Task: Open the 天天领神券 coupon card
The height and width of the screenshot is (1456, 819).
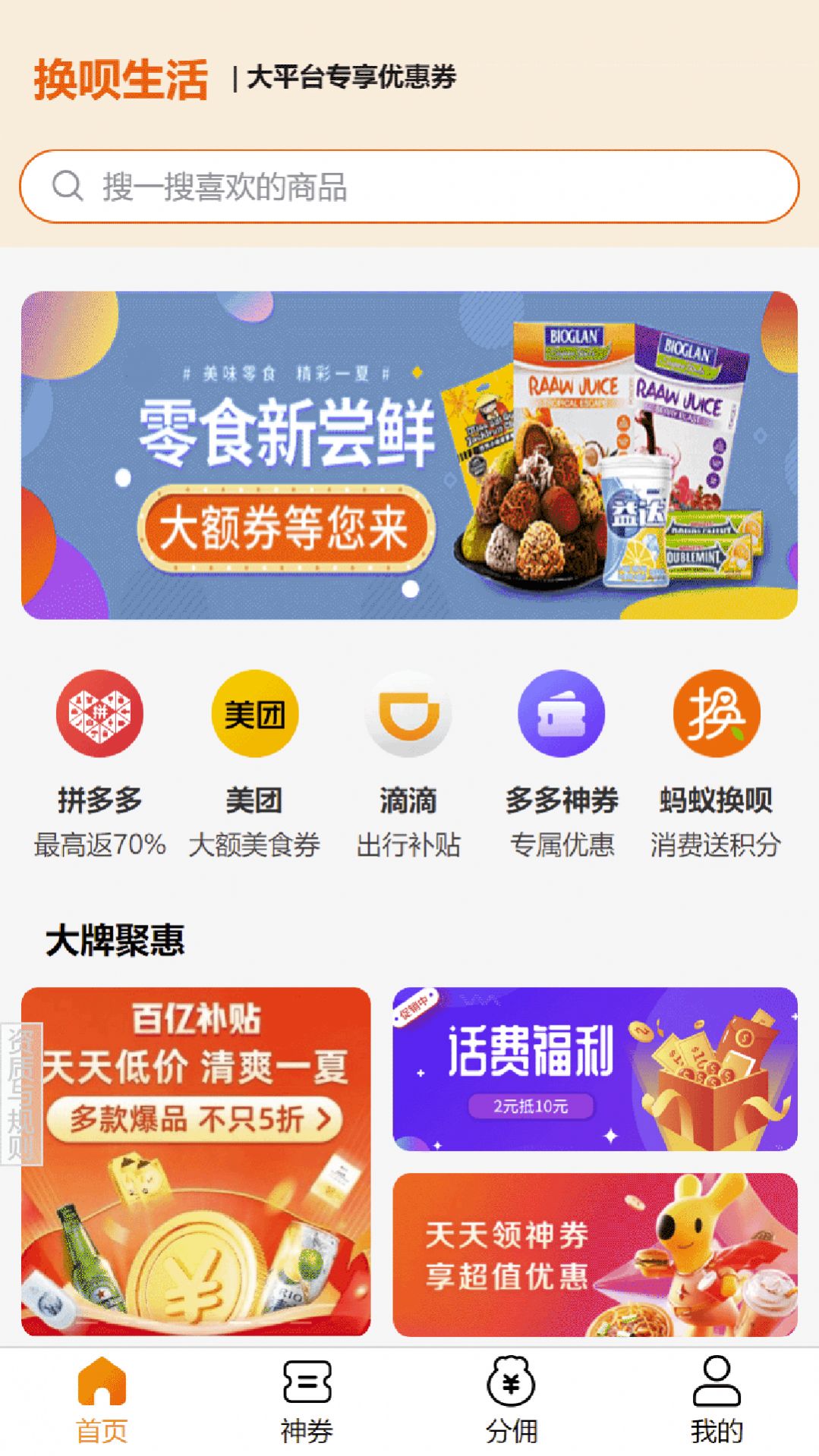Action: click(x=594, y=1254)
